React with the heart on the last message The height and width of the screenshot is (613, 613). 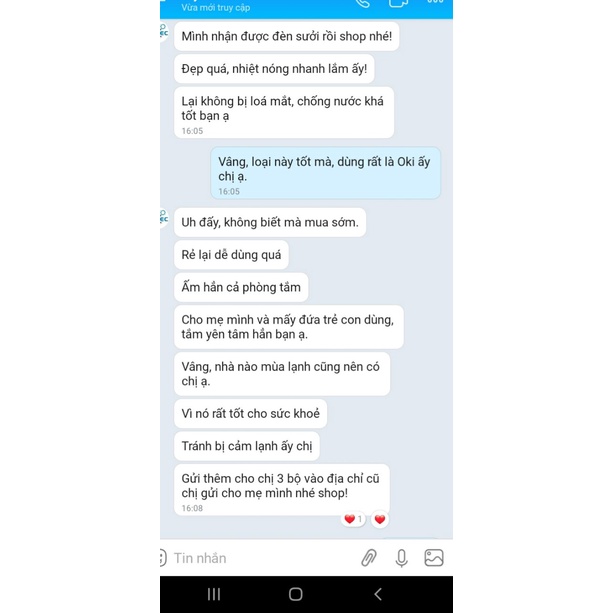pos(380,519)
